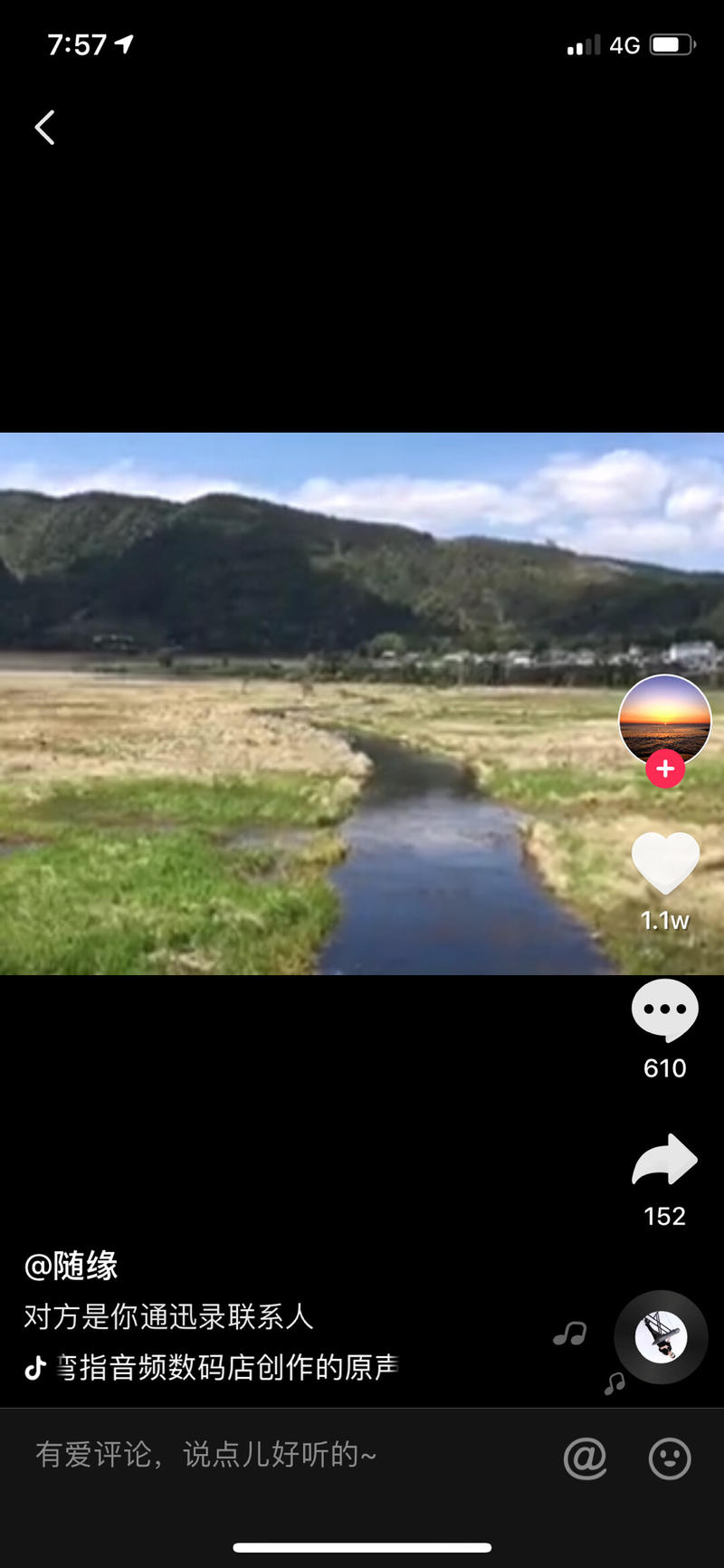This screenshot has width=724, height=1568.
Task: Tap the original sound track title
Action: click(226, 1367)
